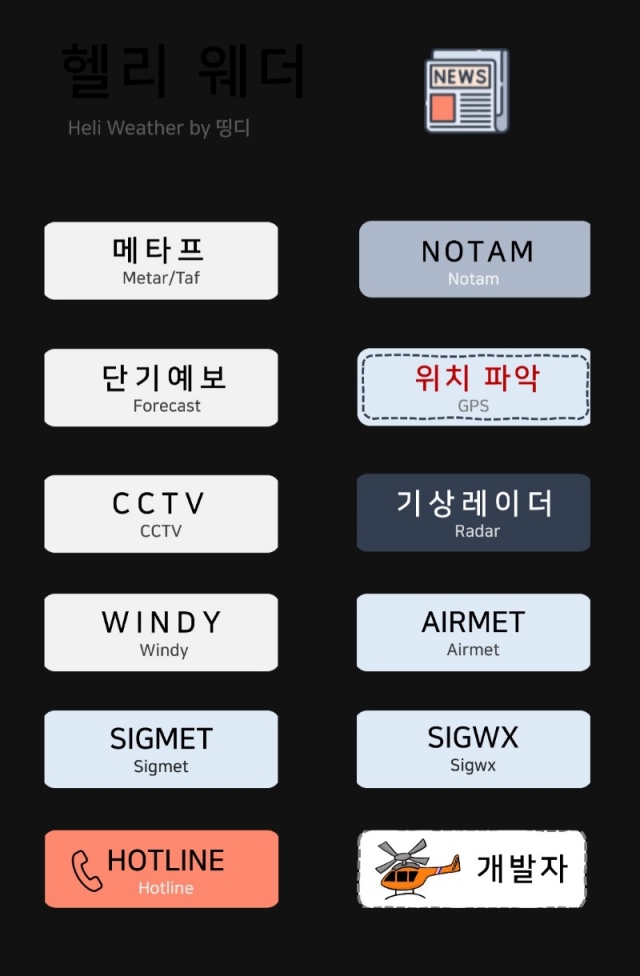Open the SIGMET button
This screenshot has height=976, width=640.
click(161, 750)
